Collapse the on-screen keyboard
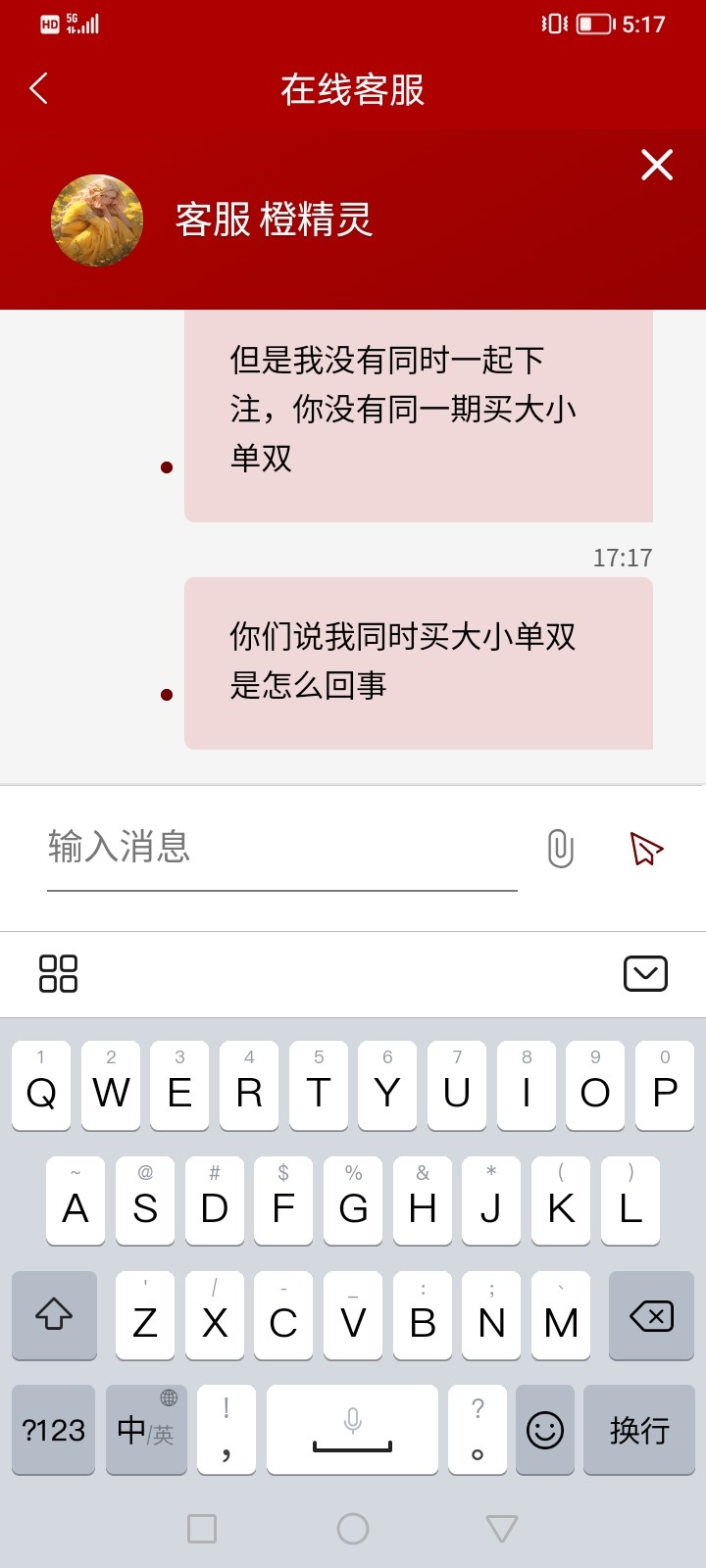Image resolution: width=706 pixels, height=1568 pixels. (x=645, y=974)
